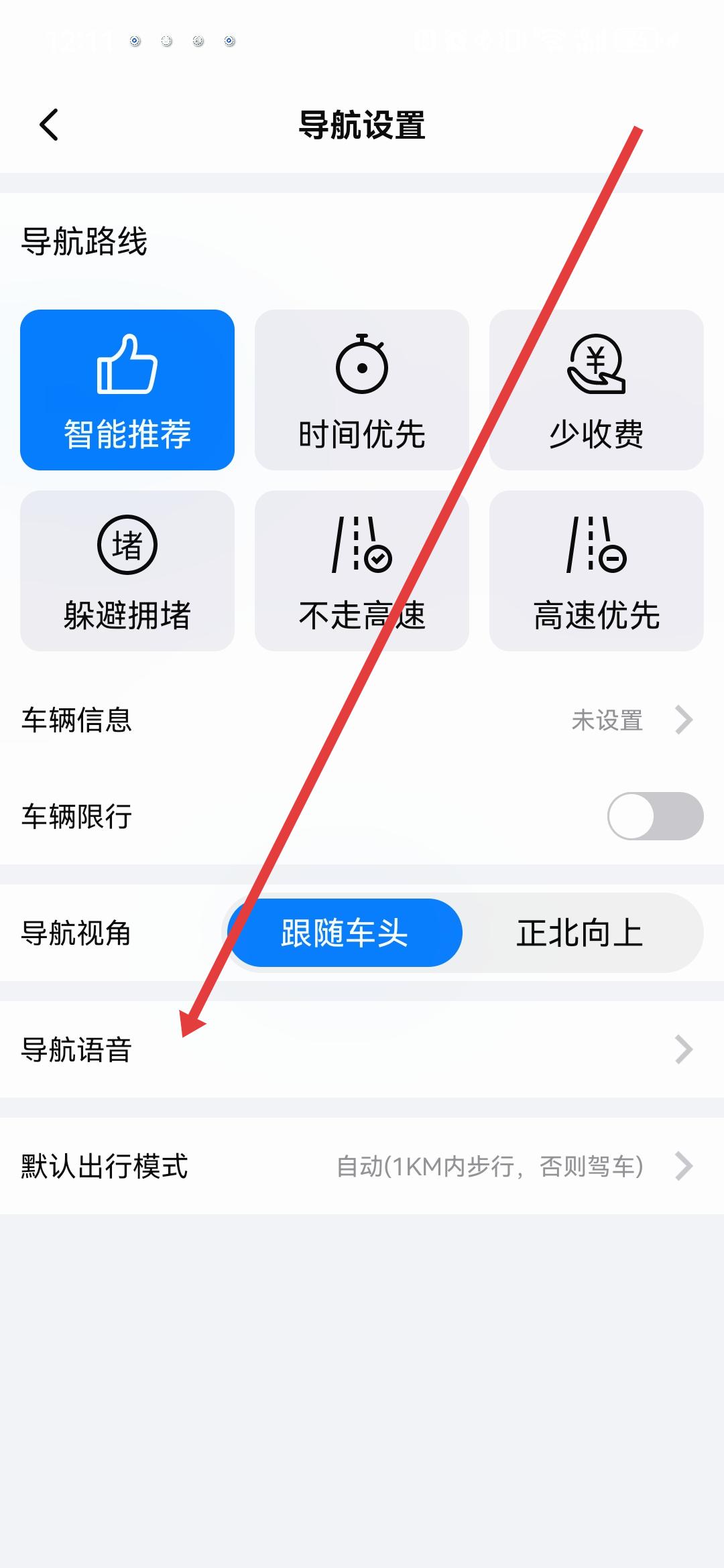The image size is (724, 1568).
Task: Select 不走高速 route option
Action: click(x=362, y=571)
